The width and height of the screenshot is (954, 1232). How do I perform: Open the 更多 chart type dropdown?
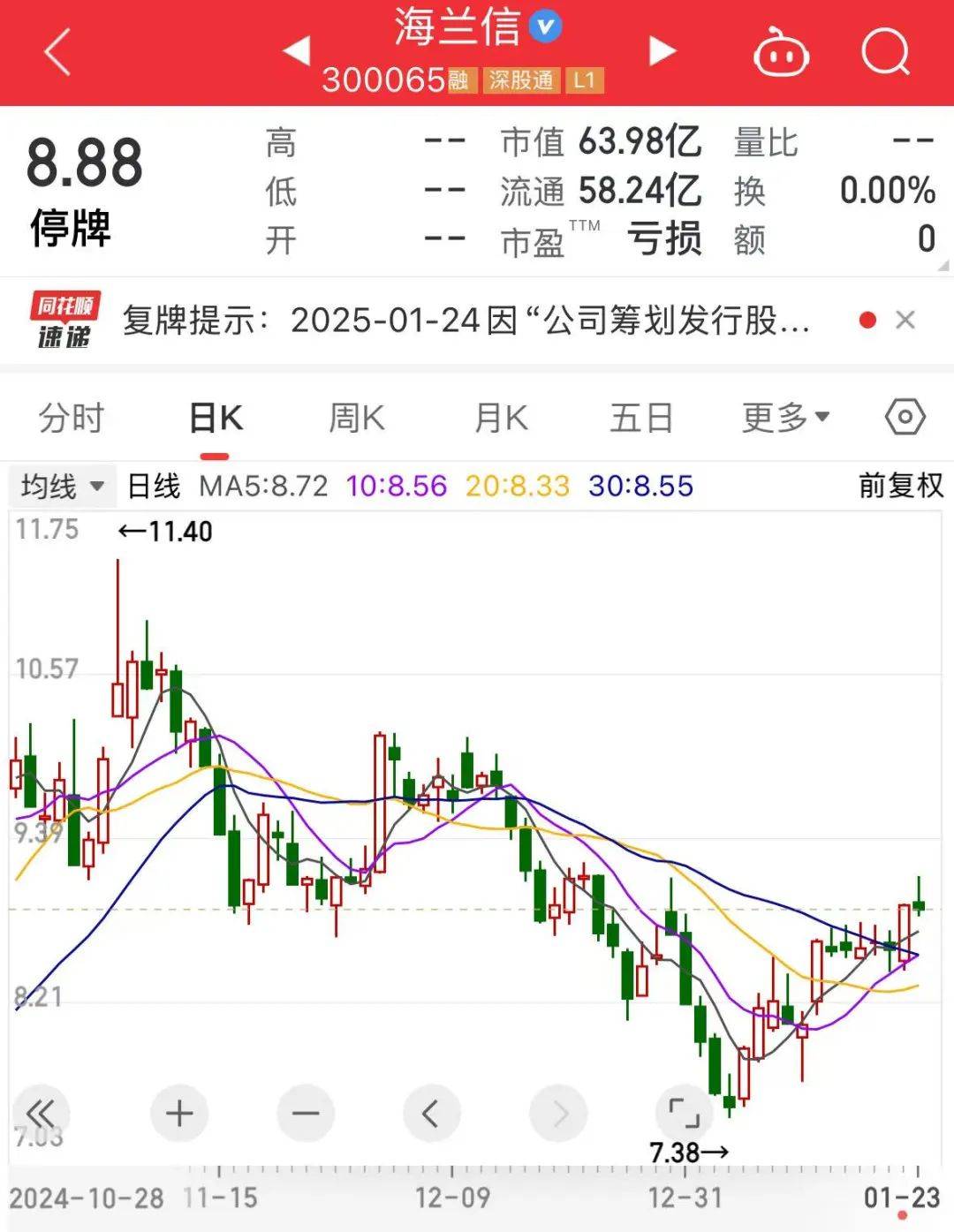[784, 416]
